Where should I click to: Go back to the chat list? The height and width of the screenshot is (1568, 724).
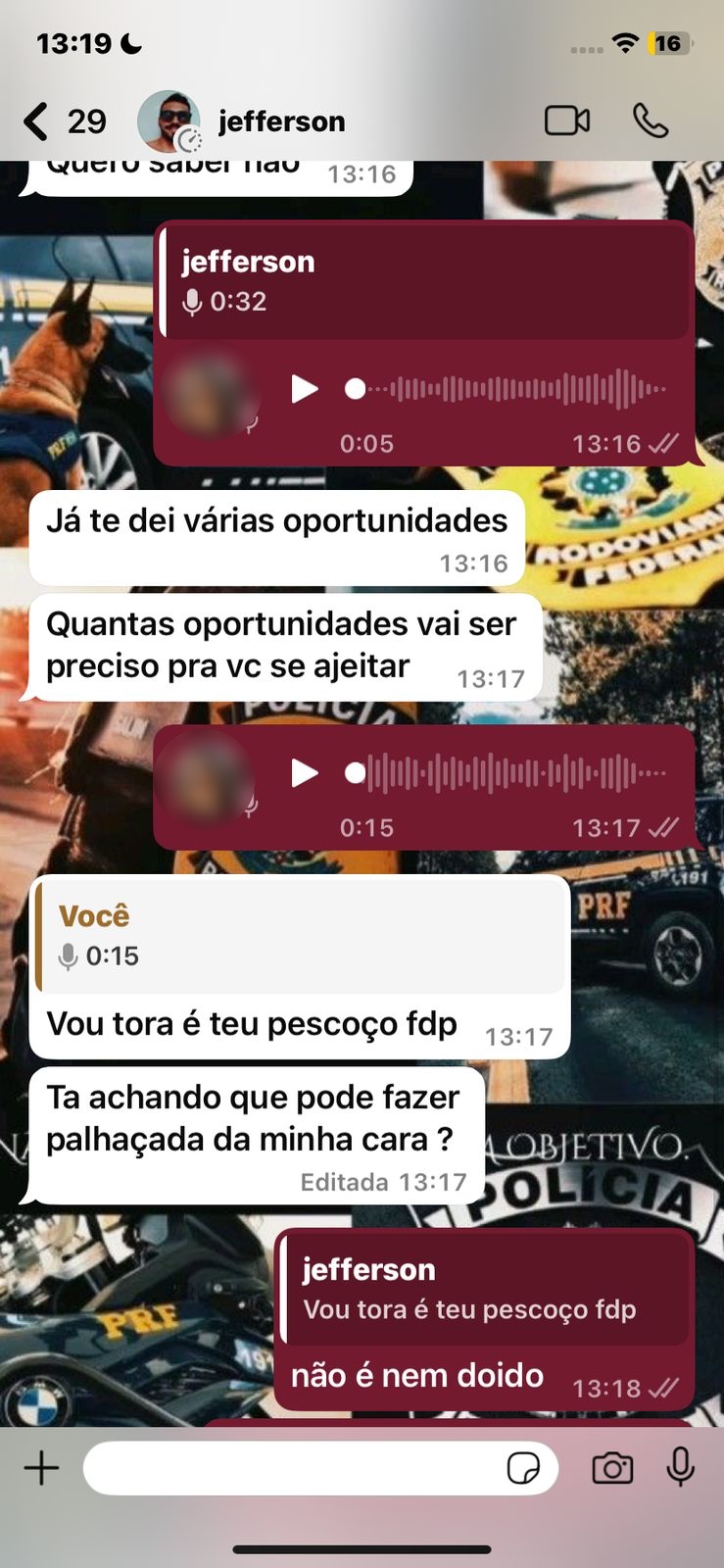pos(37,122)
